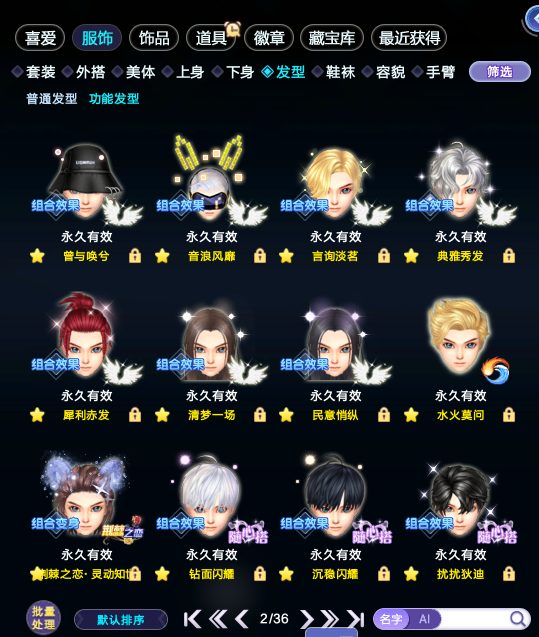Open the 徽章 tab
The height and width of the screenshot is (637, 539).
pos(268,38)
